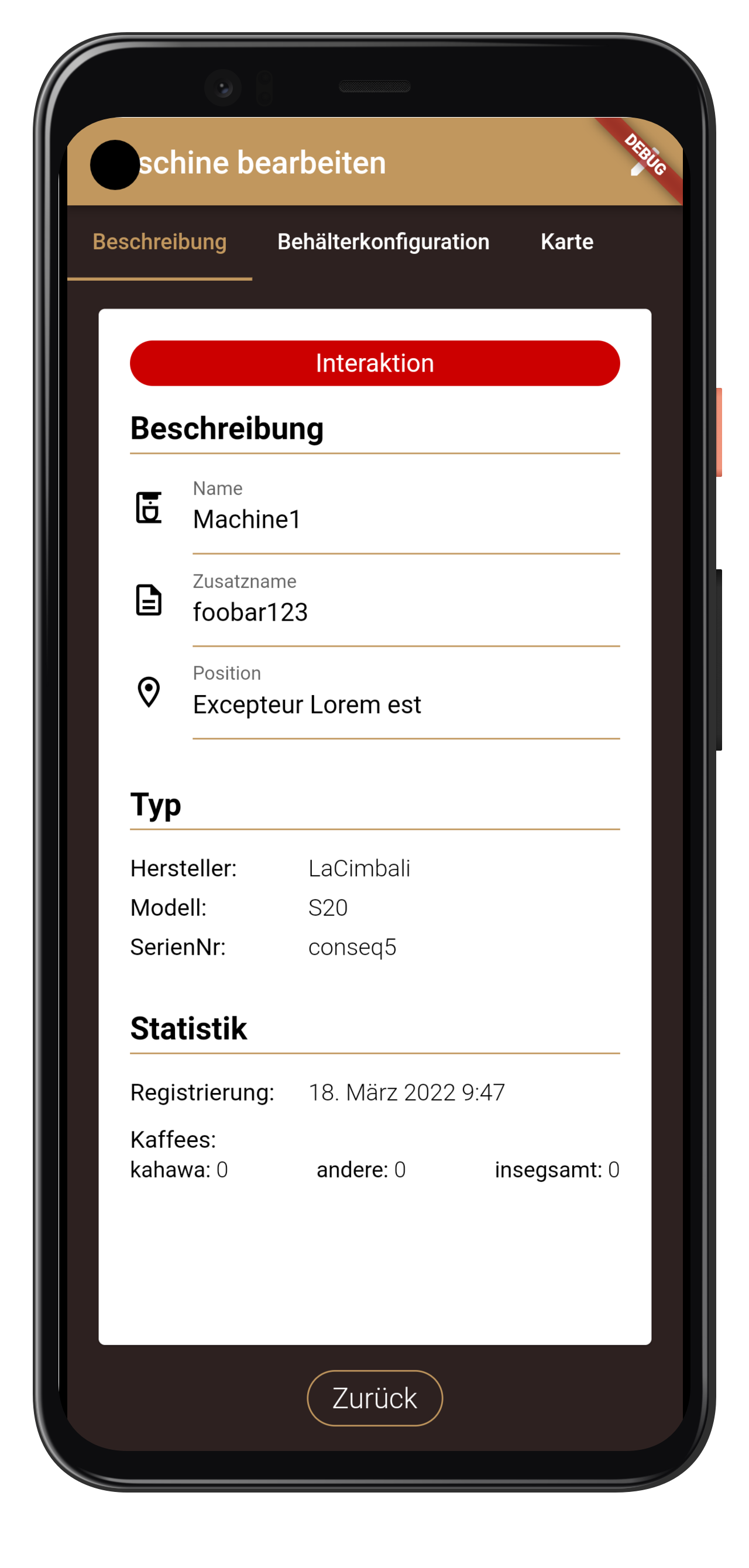Screen dimensions: 749x1568
Task: Edit the Position field
Action: (405, 704)
